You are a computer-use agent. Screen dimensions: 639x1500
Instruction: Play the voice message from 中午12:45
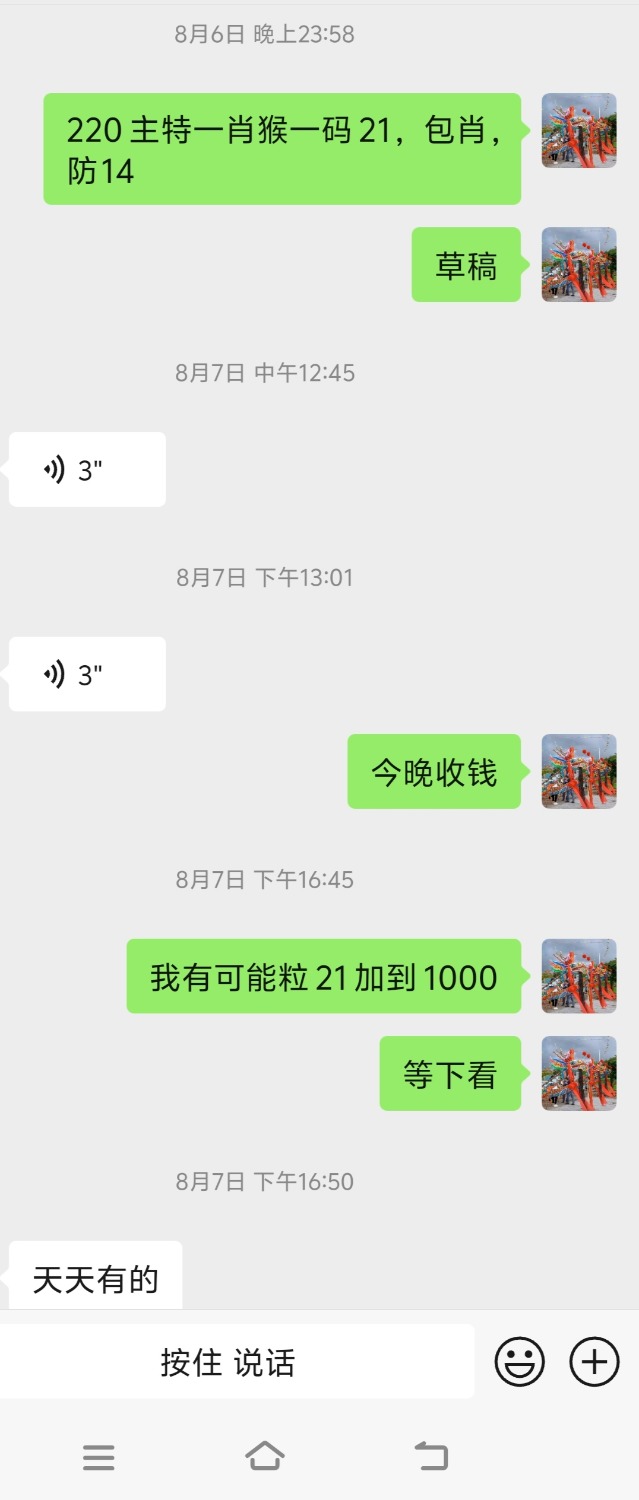pyautogui.click(x=87, y=470)
